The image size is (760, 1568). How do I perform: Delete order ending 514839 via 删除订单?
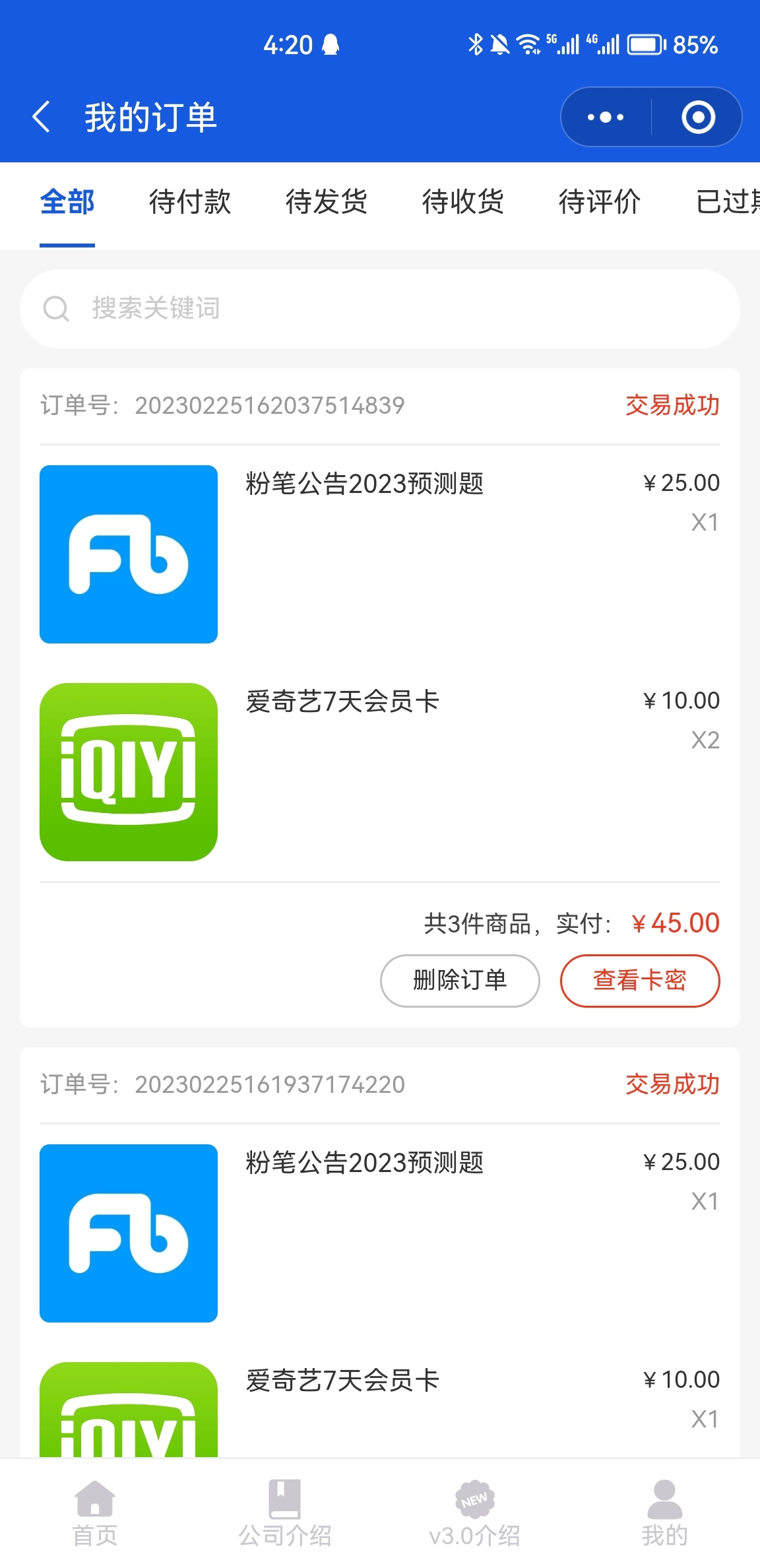[460, 981]
